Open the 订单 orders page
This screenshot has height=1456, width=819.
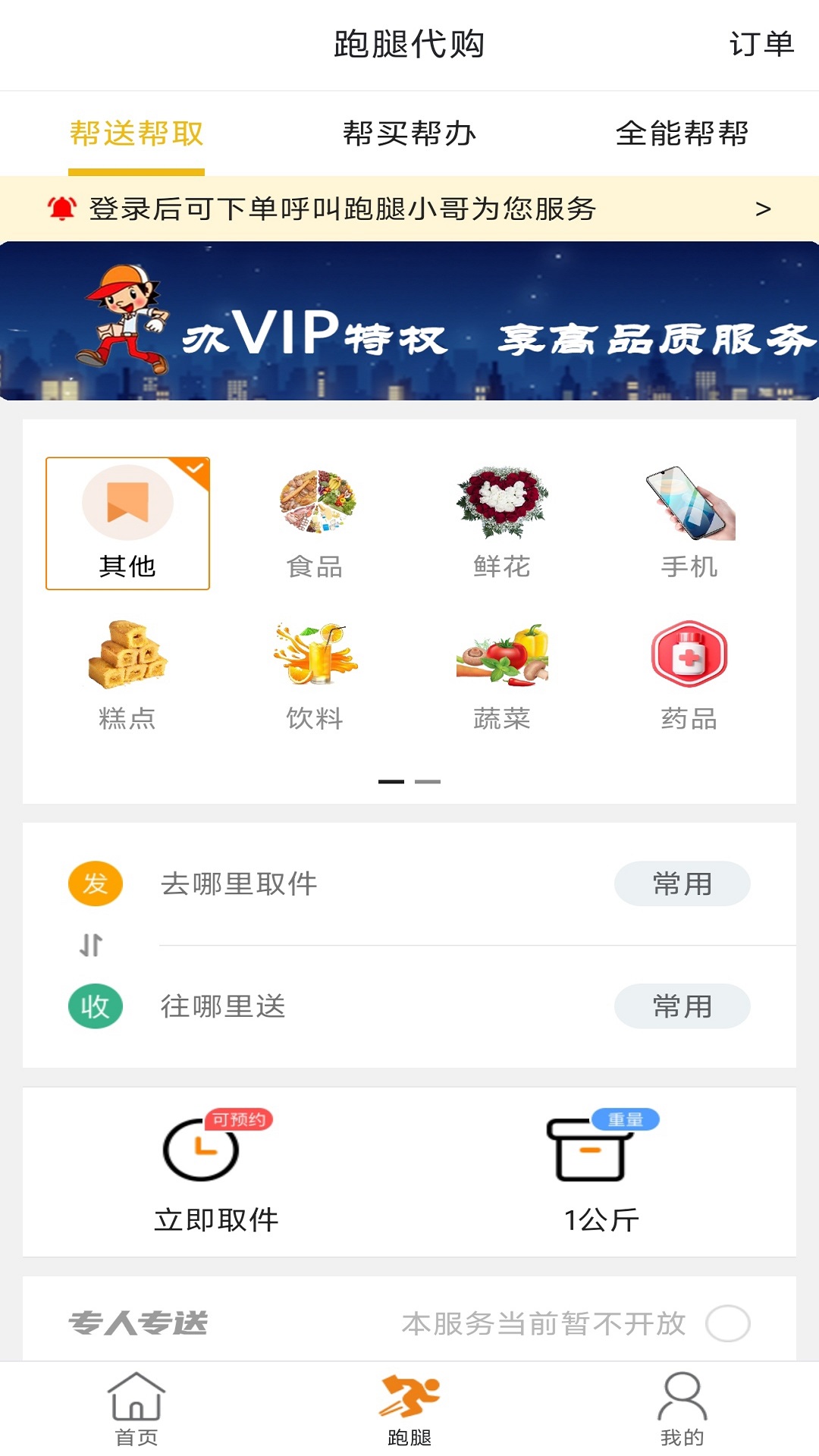[763, 43]
